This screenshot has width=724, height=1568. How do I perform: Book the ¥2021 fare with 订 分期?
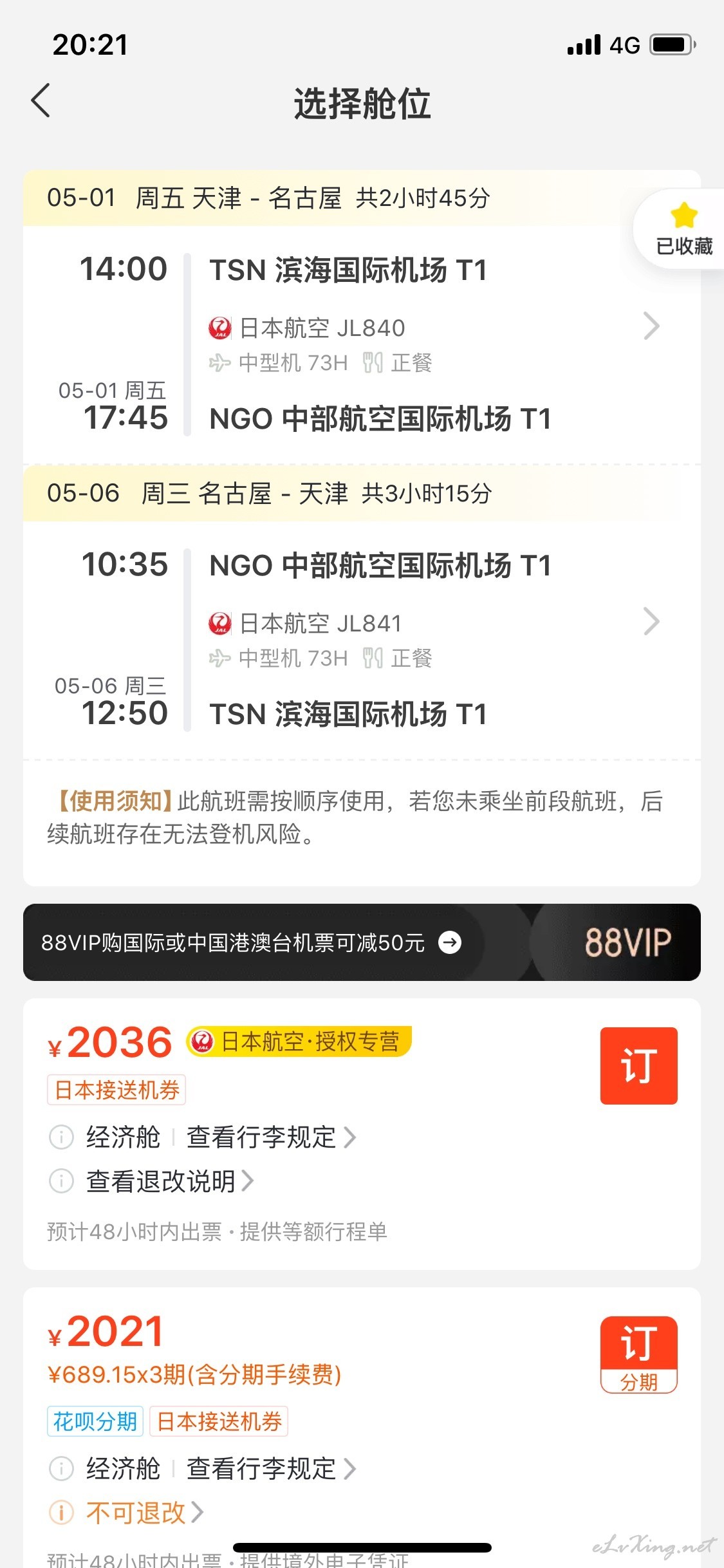(x=638, y=1355)
